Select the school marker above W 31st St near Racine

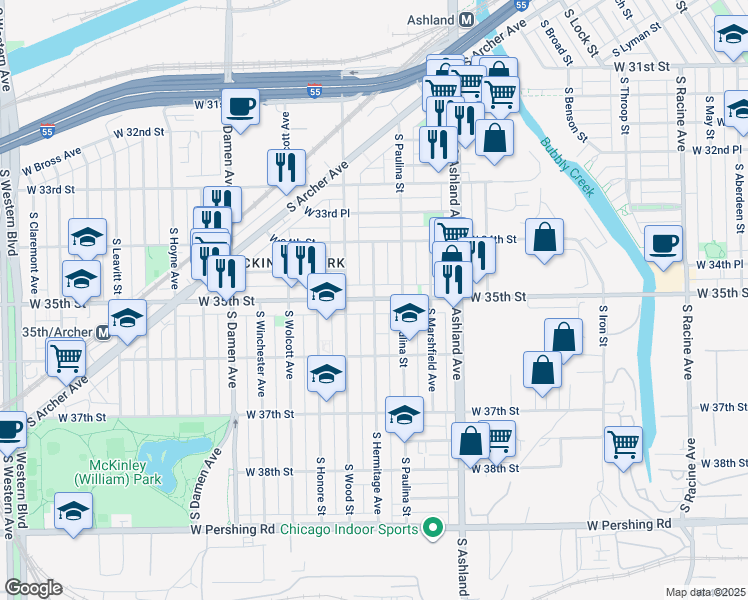tap(732, 38)
